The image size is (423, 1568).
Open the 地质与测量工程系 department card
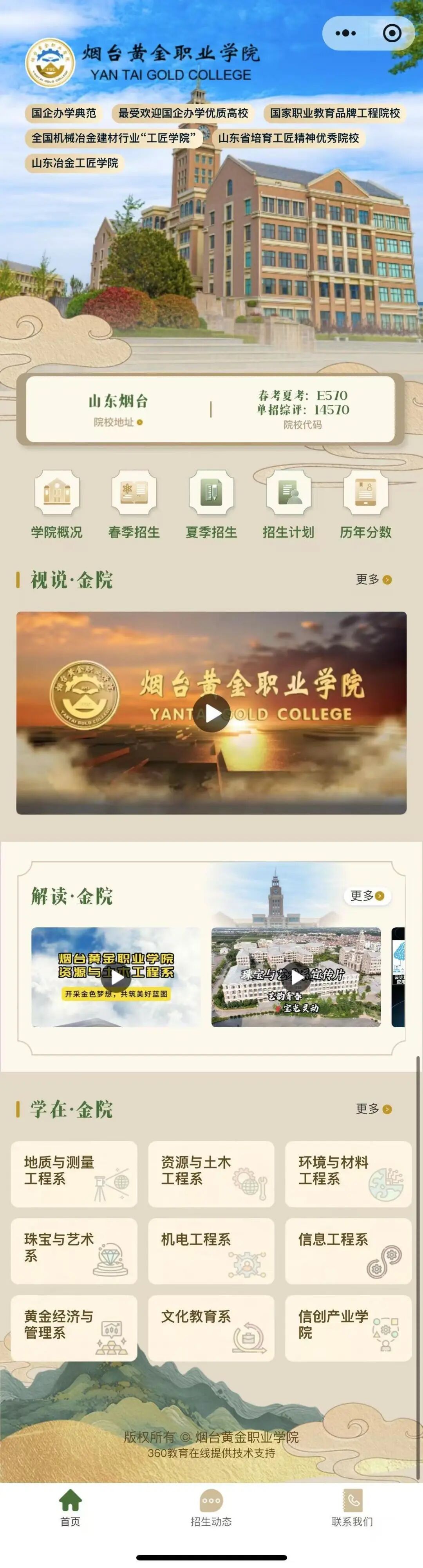coord(74,1174)
